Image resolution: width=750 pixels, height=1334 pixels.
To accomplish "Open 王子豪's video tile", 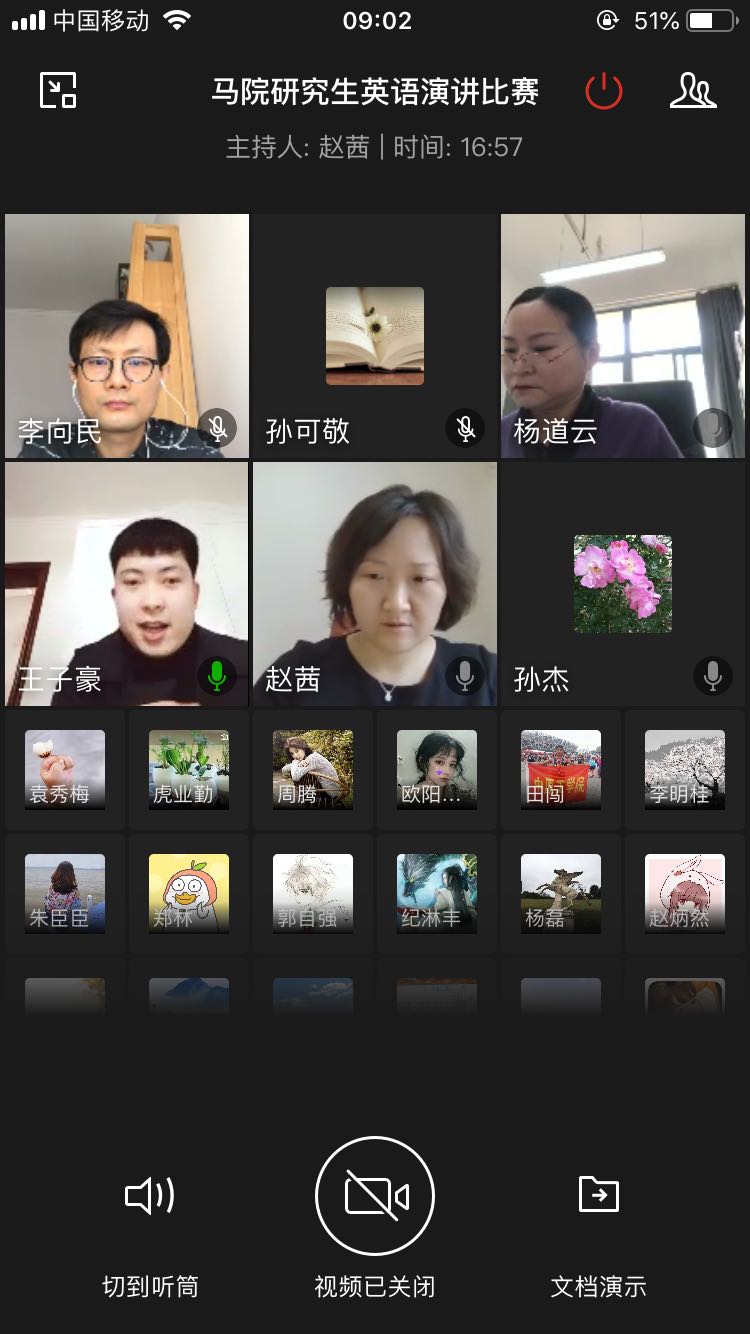I will [127, 583].
